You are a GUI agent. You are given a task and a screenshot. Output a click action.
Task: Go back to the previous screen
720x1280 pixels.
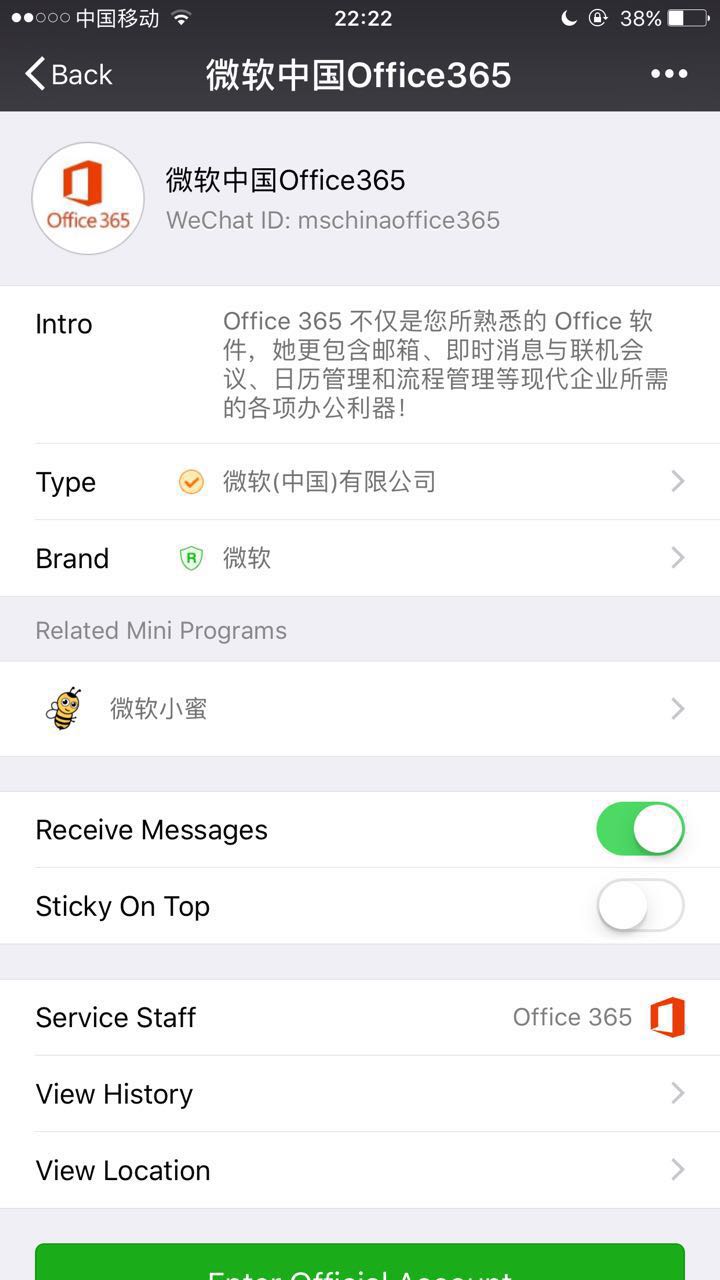pyautogui.click(x=68, y=74)
